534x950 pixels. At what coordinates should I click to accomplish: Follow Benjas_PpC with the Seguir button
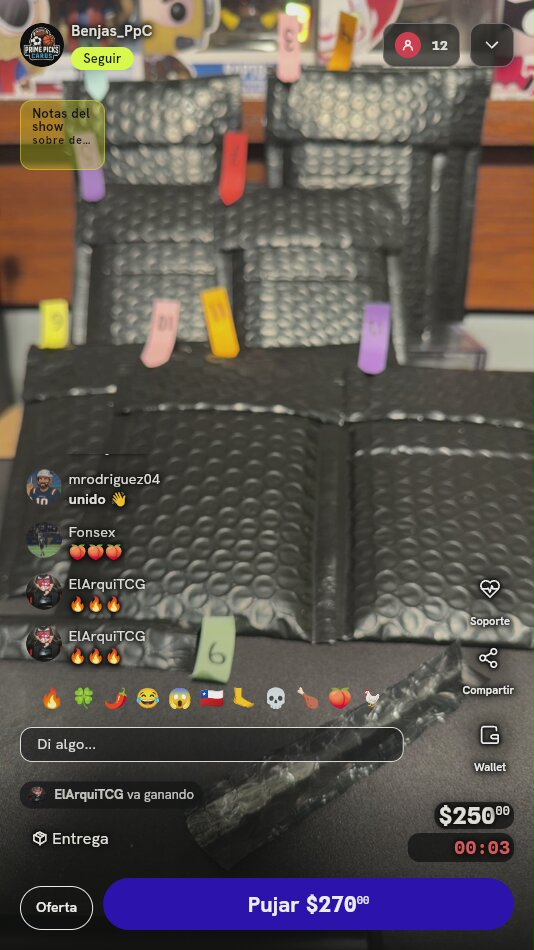(102, 59)
